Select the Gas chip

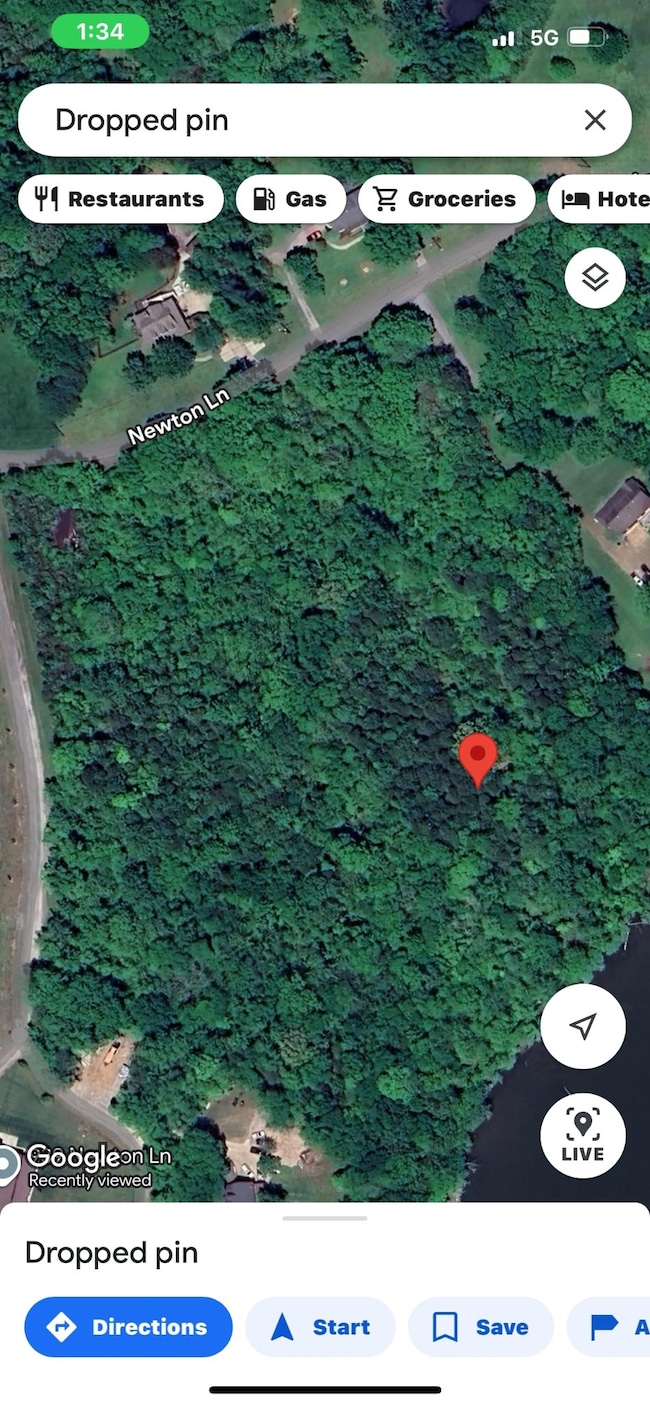click(x=291, y=199)
